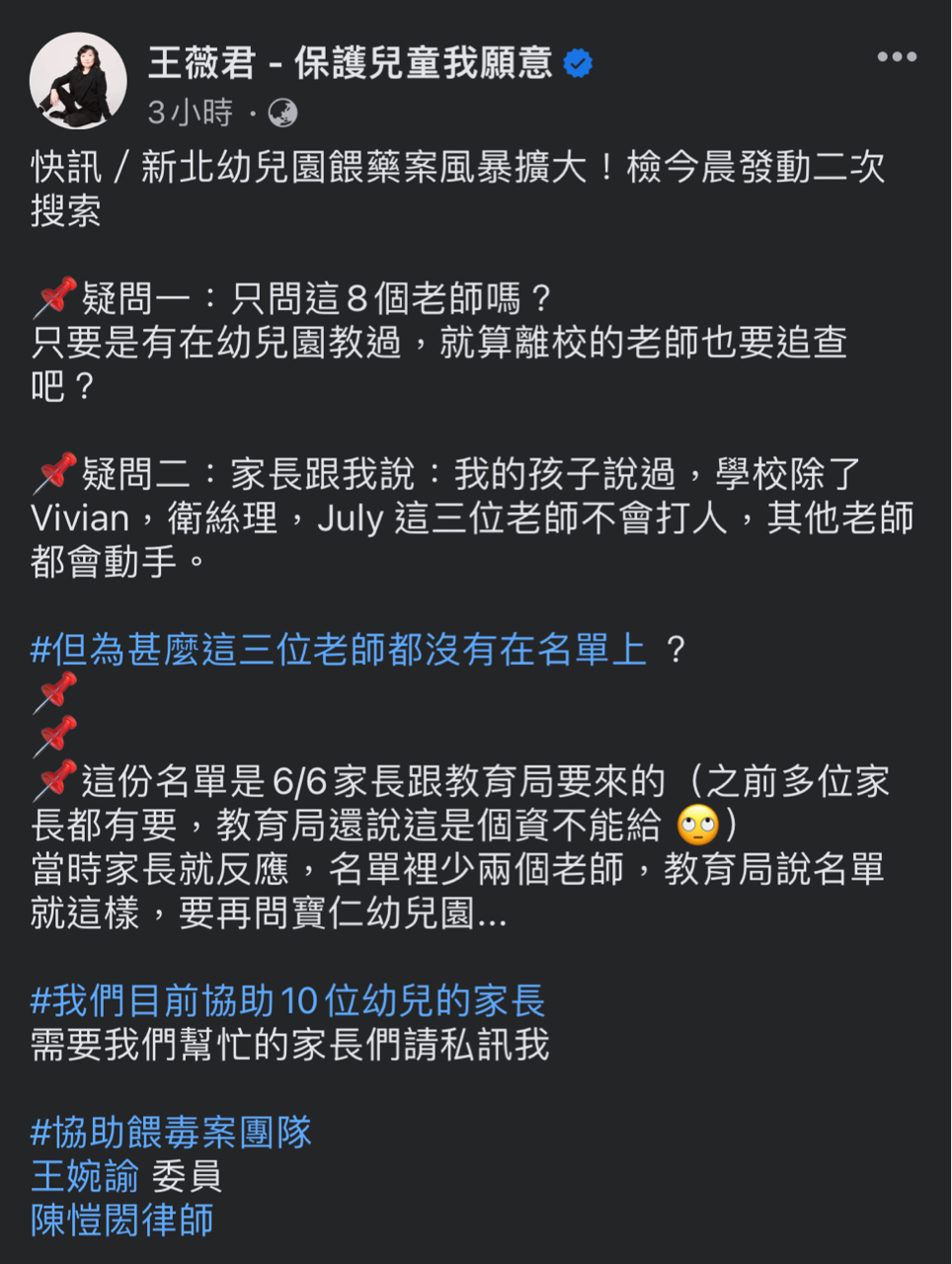Open the post's three-dot options menu
Viewport: 952px width, 1264px height.
(x=897, y=57)
